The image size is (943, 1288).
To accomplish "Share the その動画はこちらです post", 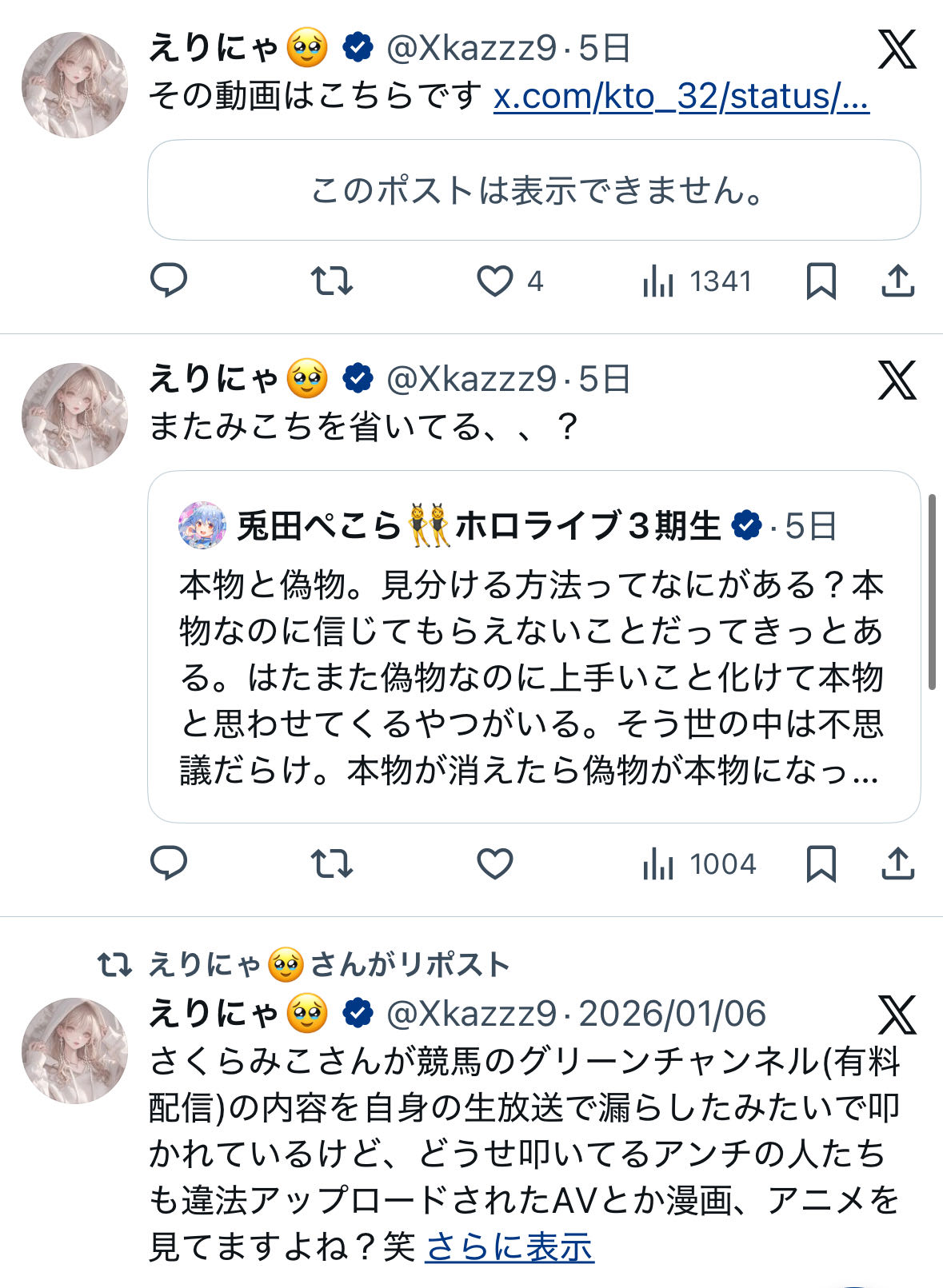I will (x=897, y=281).
